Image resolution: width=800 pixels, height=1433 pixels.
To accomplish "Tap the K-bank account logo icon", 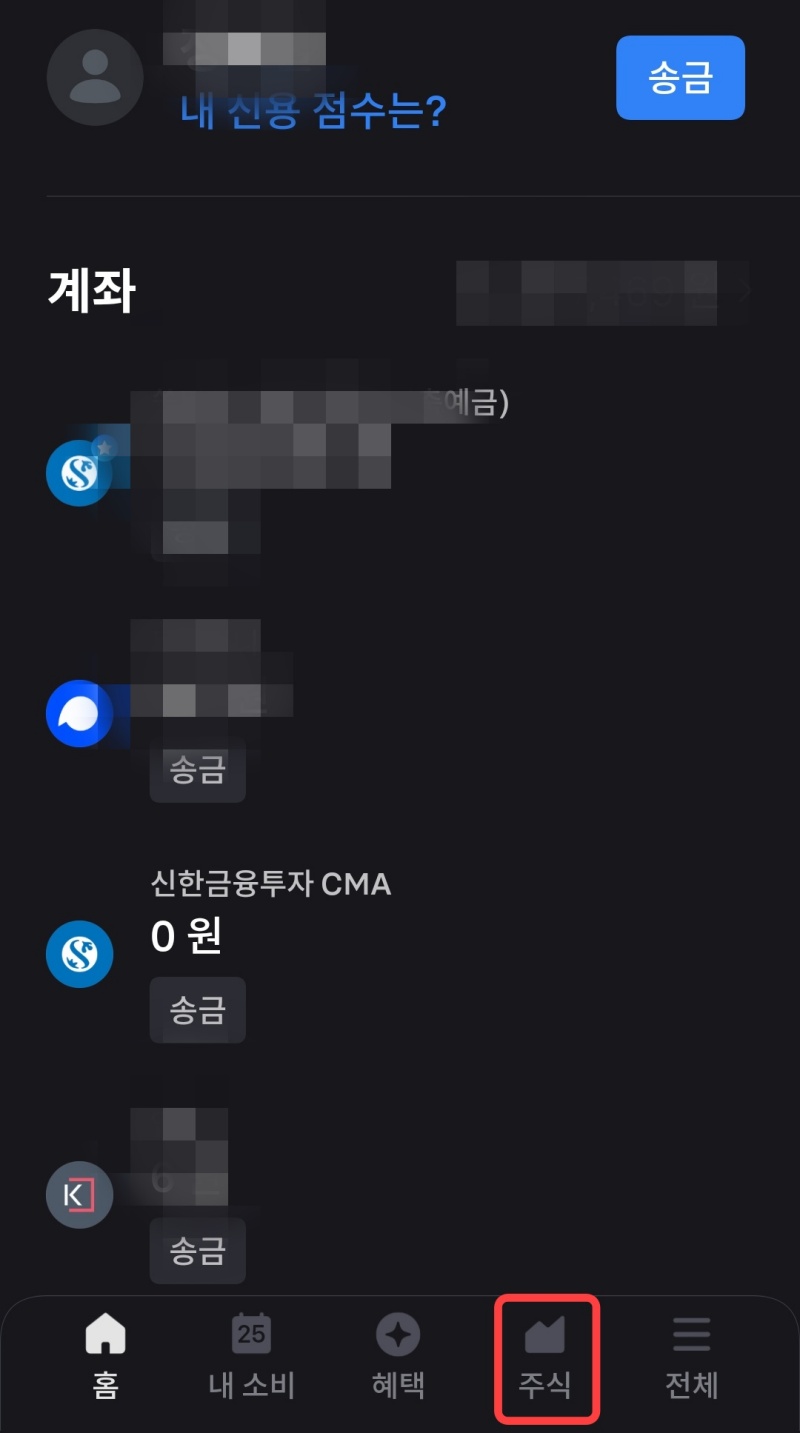I will [79, 1195].
